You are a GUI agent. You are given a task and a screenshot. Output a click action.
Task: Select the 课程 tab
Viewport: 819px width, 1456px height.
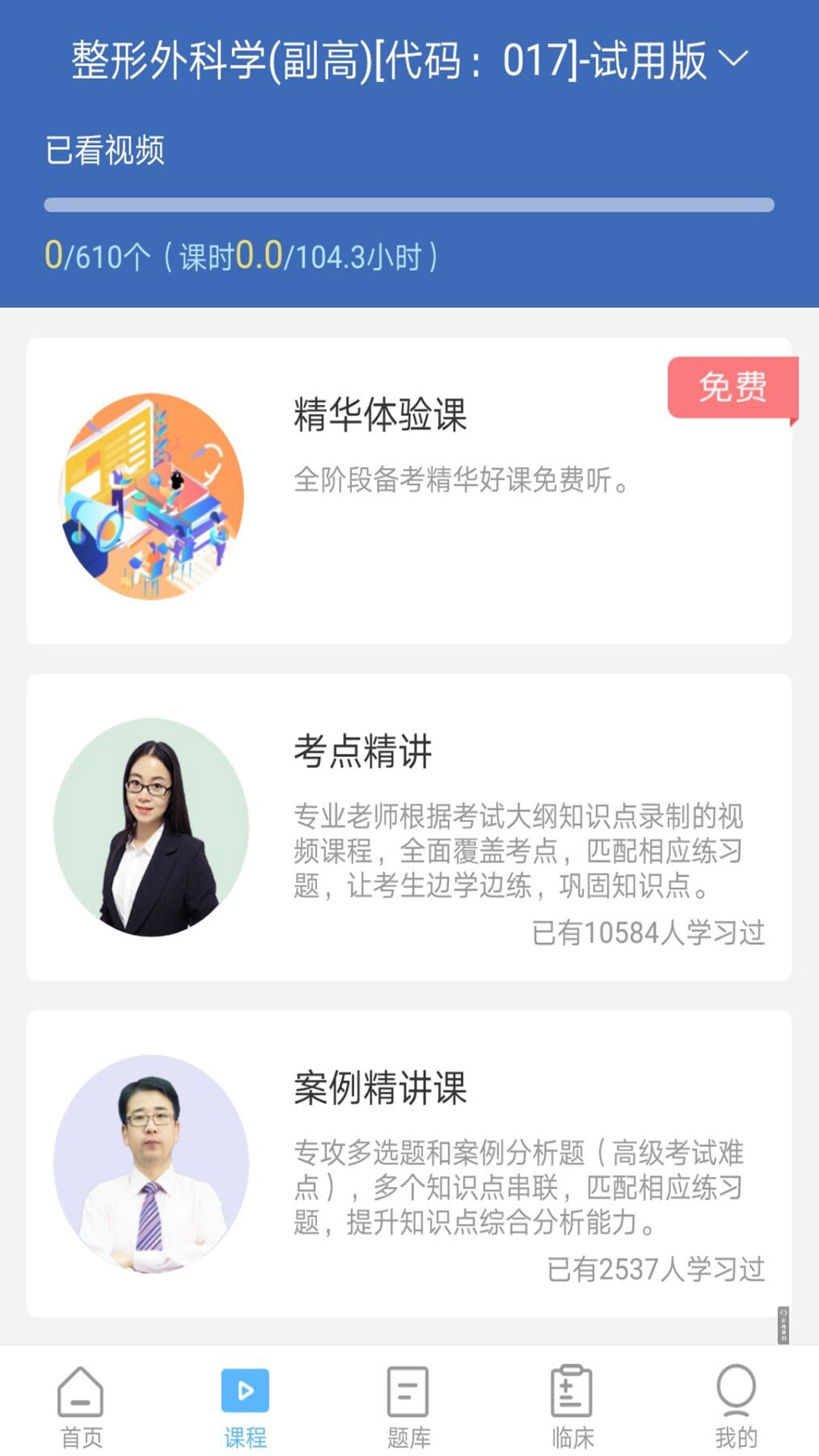point(245,1406)
